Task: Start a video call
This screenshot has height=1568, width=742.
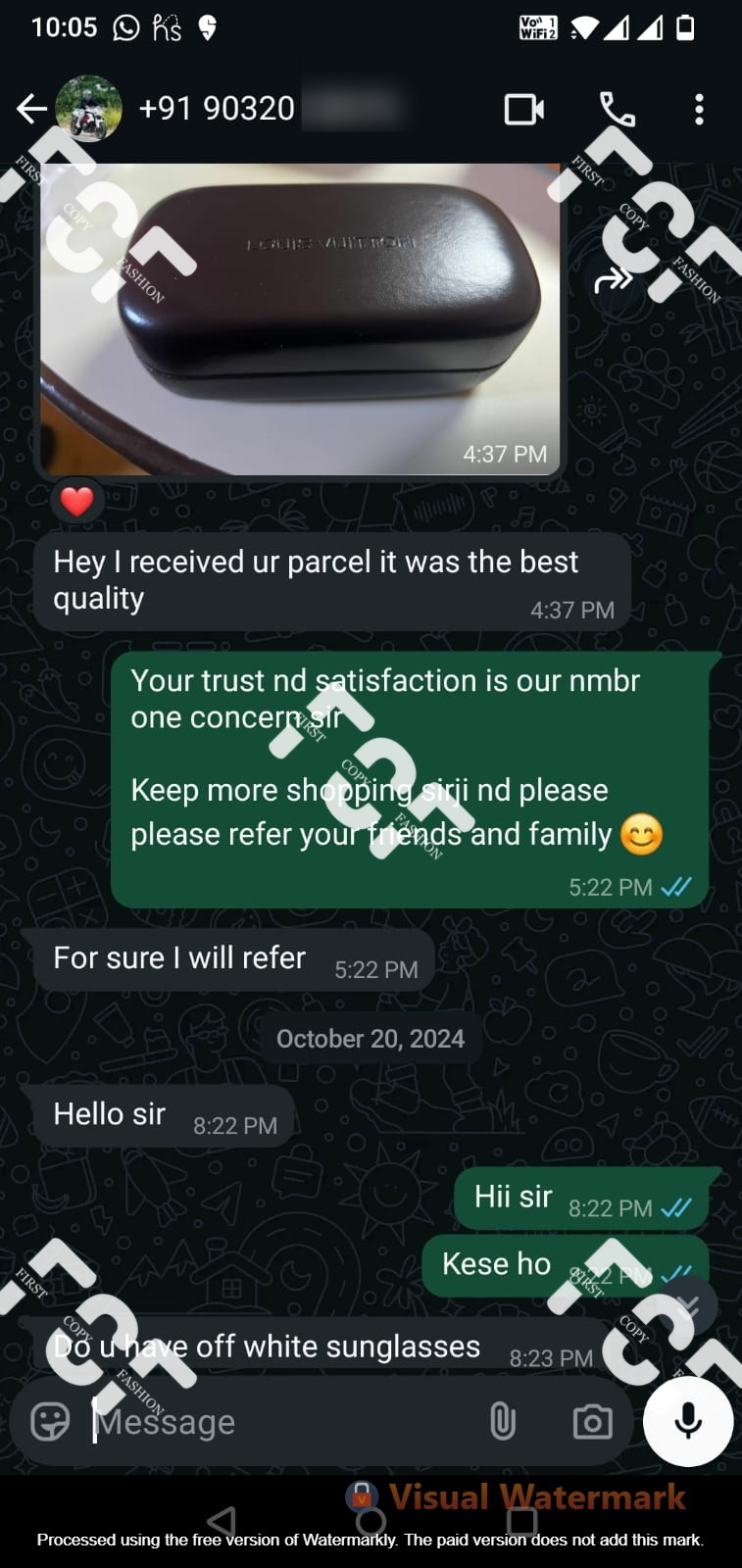Action: coord(523,109)
